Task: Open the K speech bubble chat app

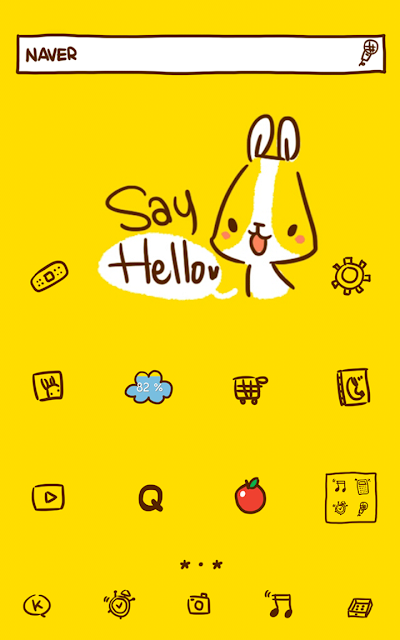Action: tap(37, 606)
